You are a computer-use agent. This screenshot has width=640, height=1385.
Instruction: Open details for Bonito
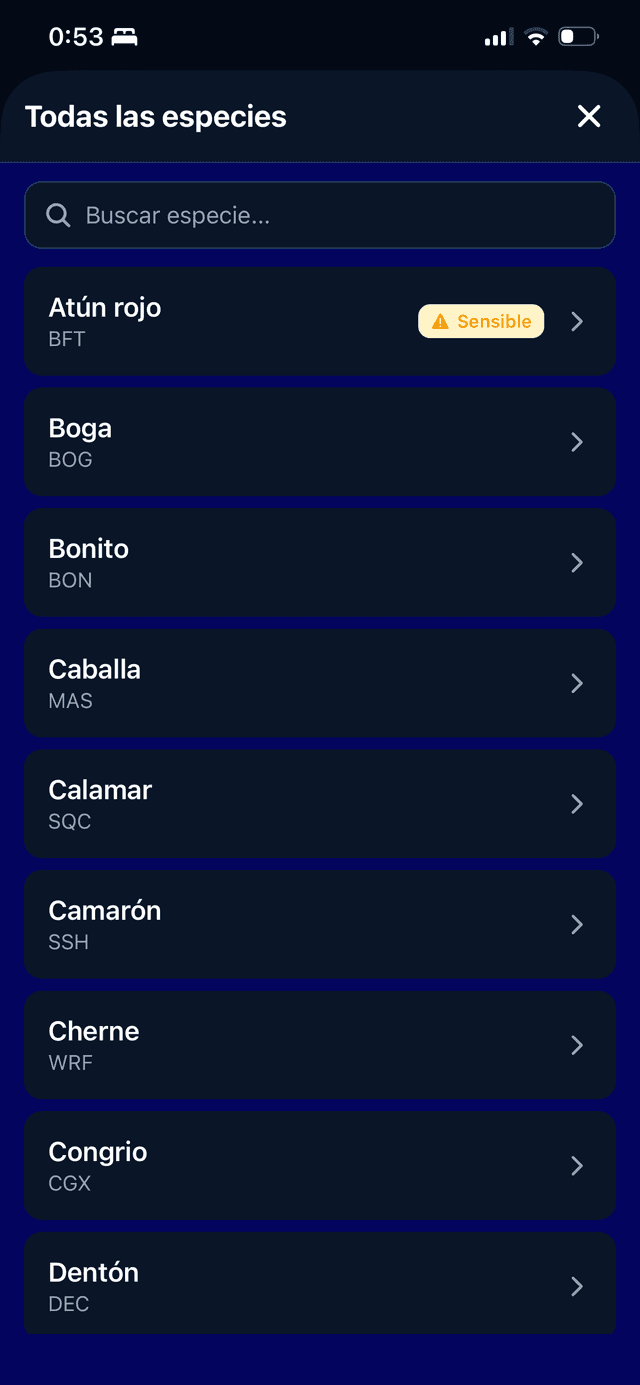click(x=320, y=563)
